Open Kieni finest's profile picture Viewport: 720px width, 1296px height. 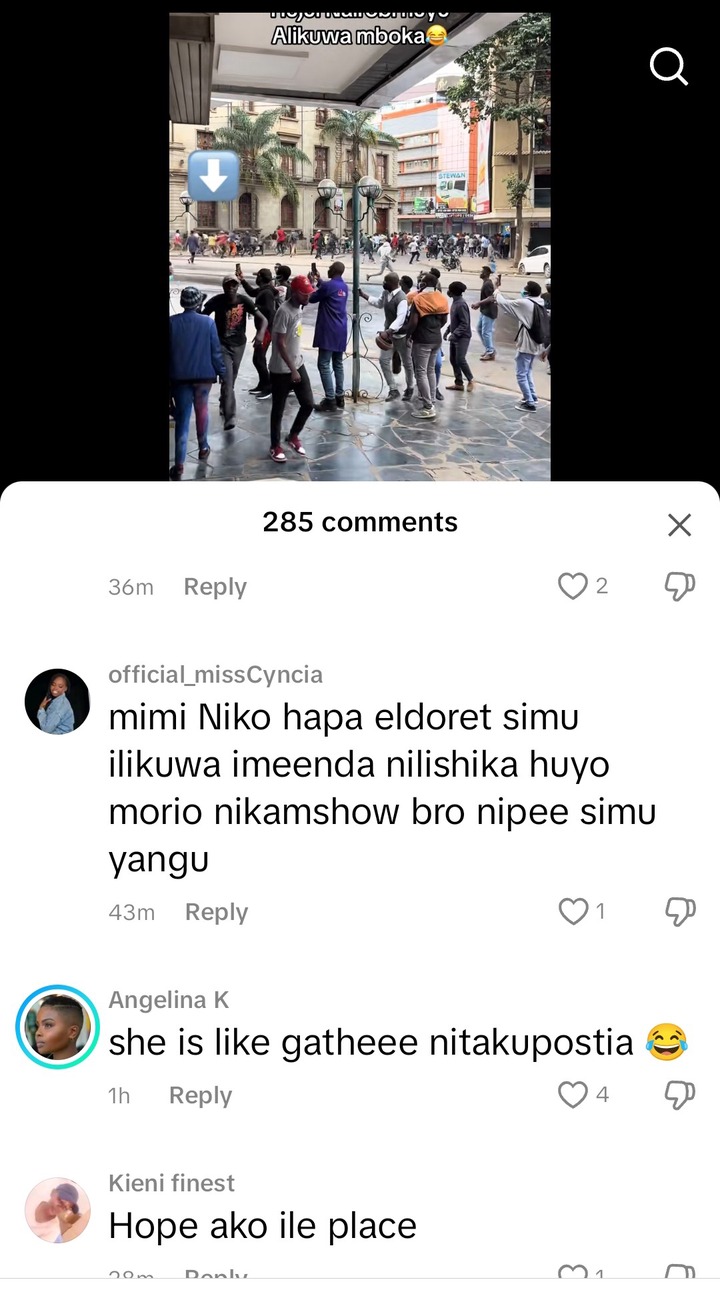click(x=57, y=1210)
